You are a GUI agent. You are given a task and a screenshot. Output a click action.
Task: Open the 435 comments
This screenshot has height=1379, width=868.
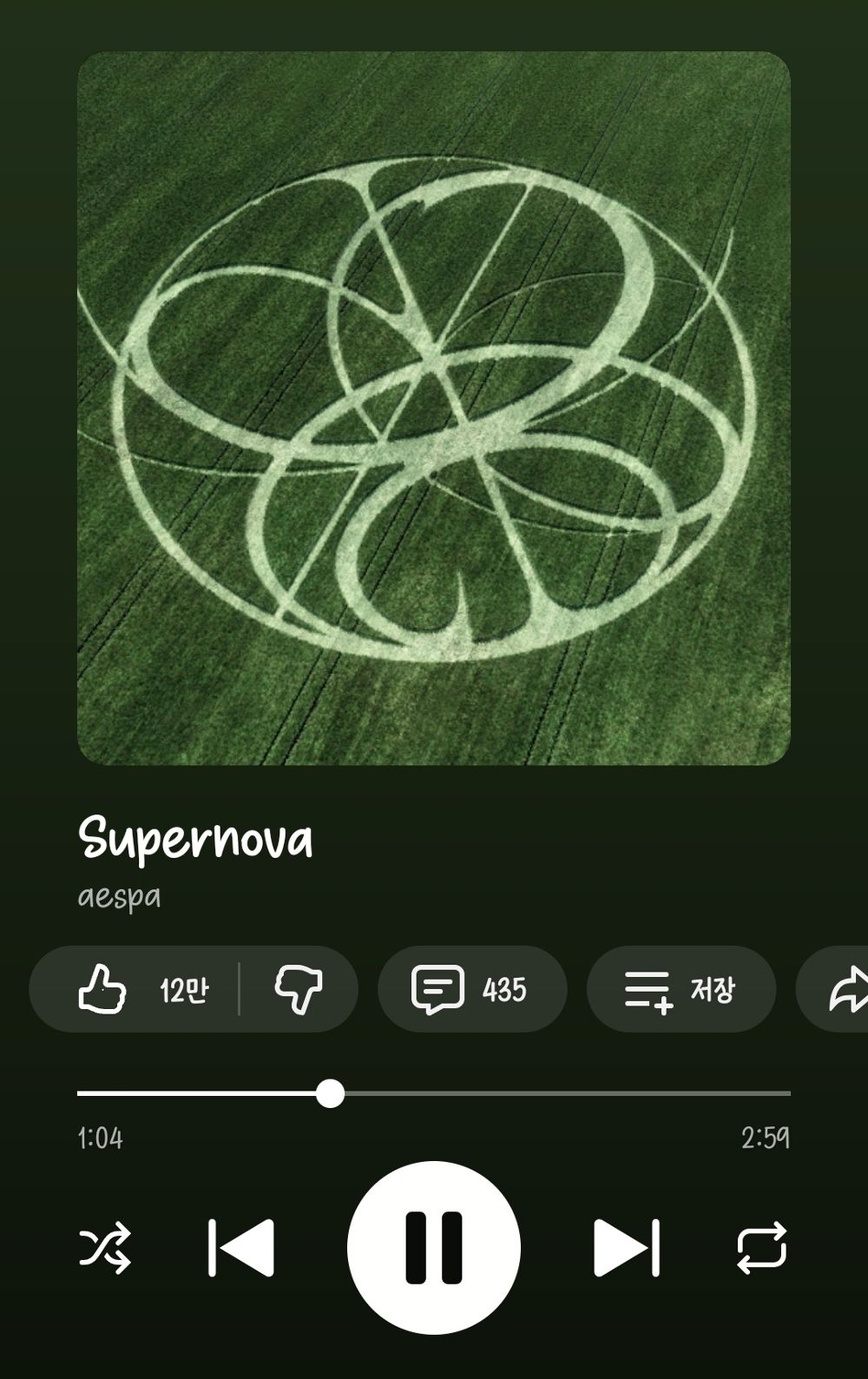471,989
